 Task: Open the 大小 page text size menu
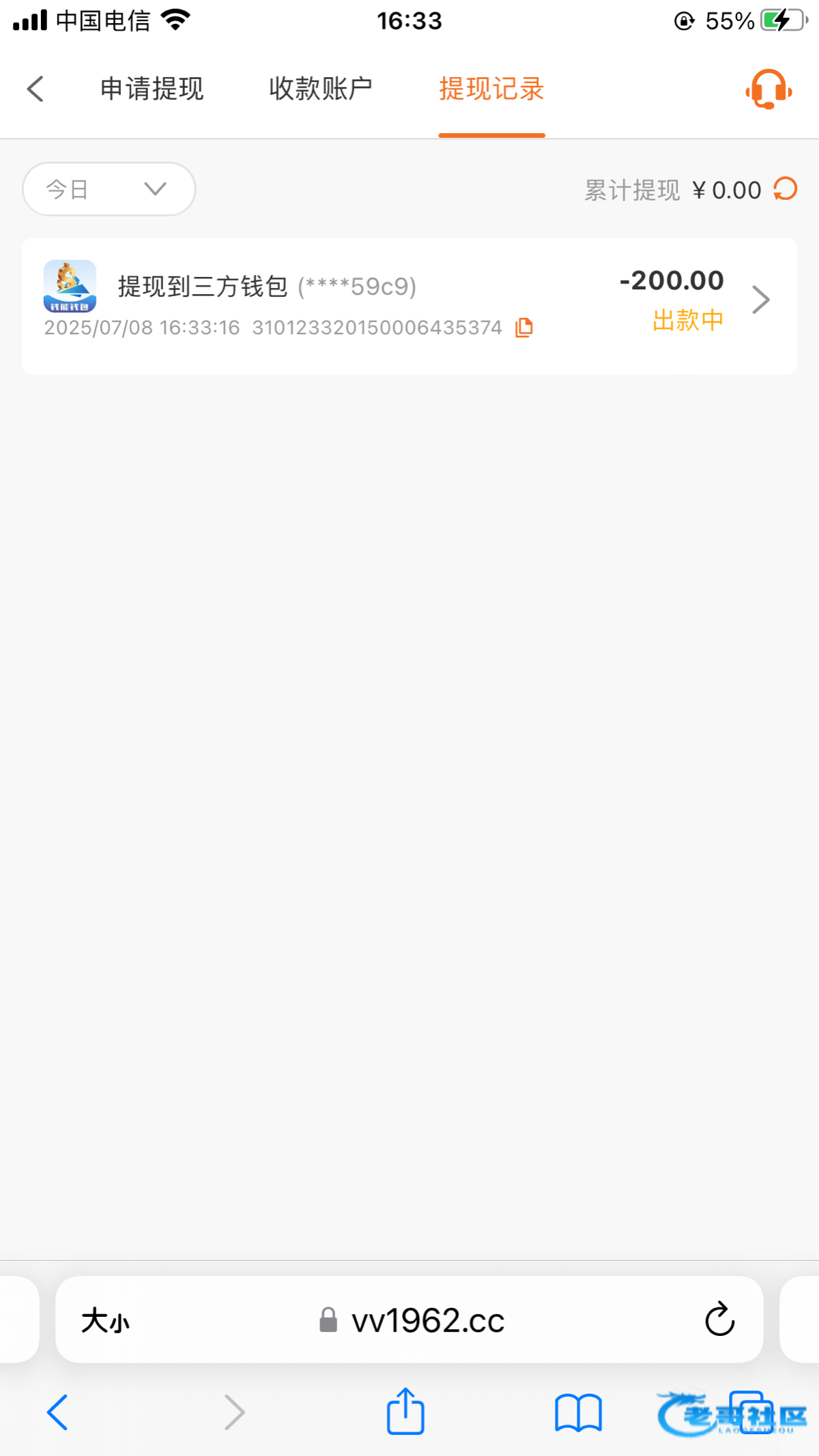coord(105,1320)
